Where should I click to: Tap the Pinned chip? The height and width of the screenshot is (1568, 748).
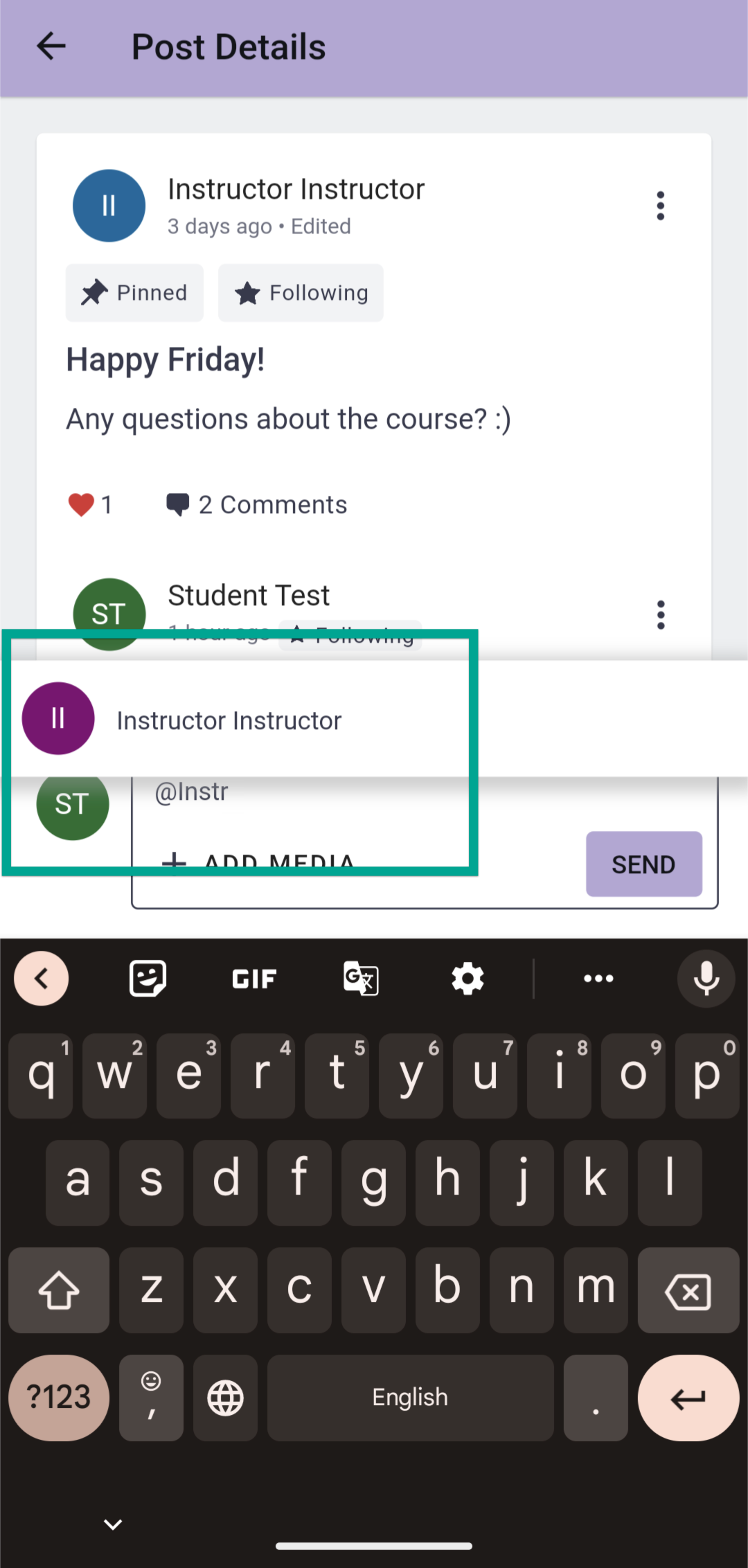pos(134,293)
